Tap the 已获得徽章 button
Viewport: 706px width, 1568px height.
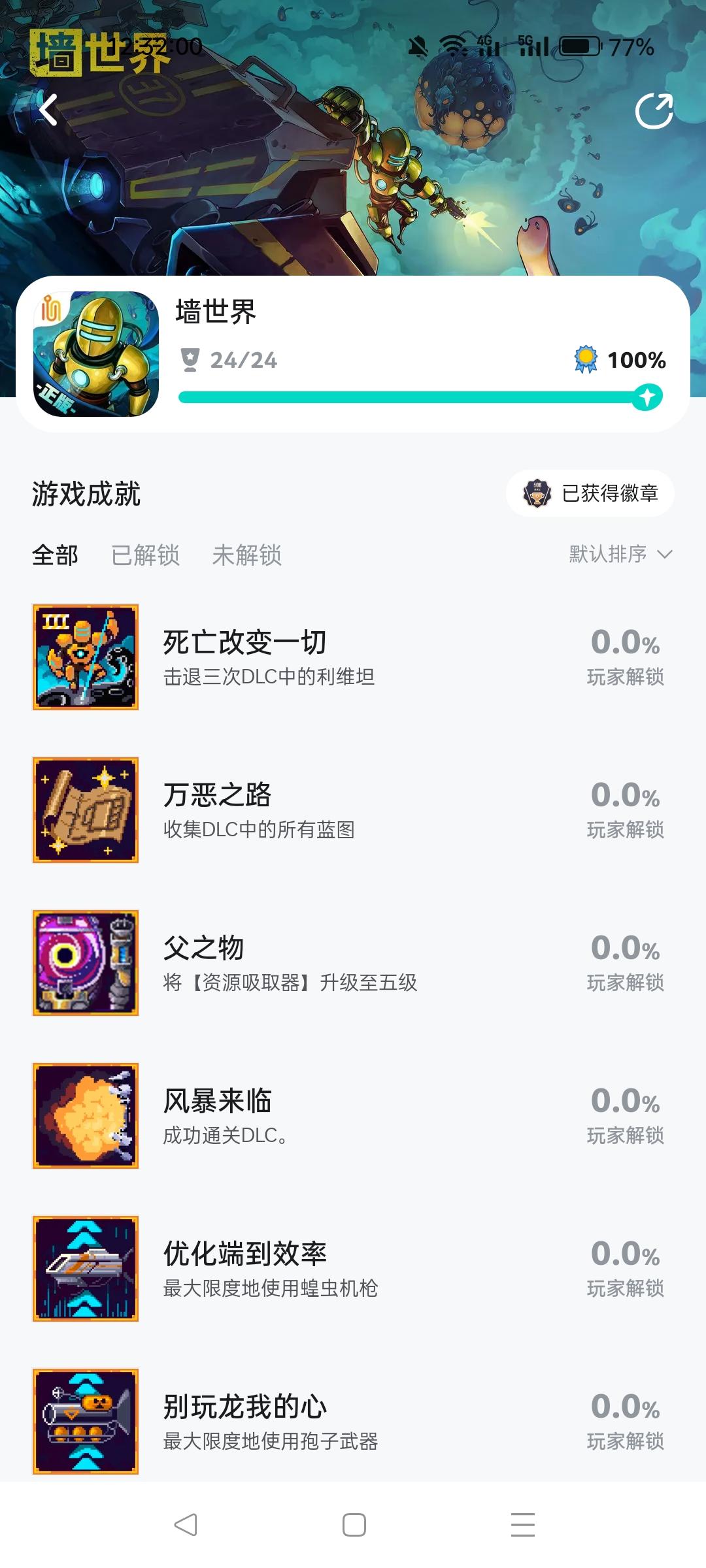click(590, 494)
